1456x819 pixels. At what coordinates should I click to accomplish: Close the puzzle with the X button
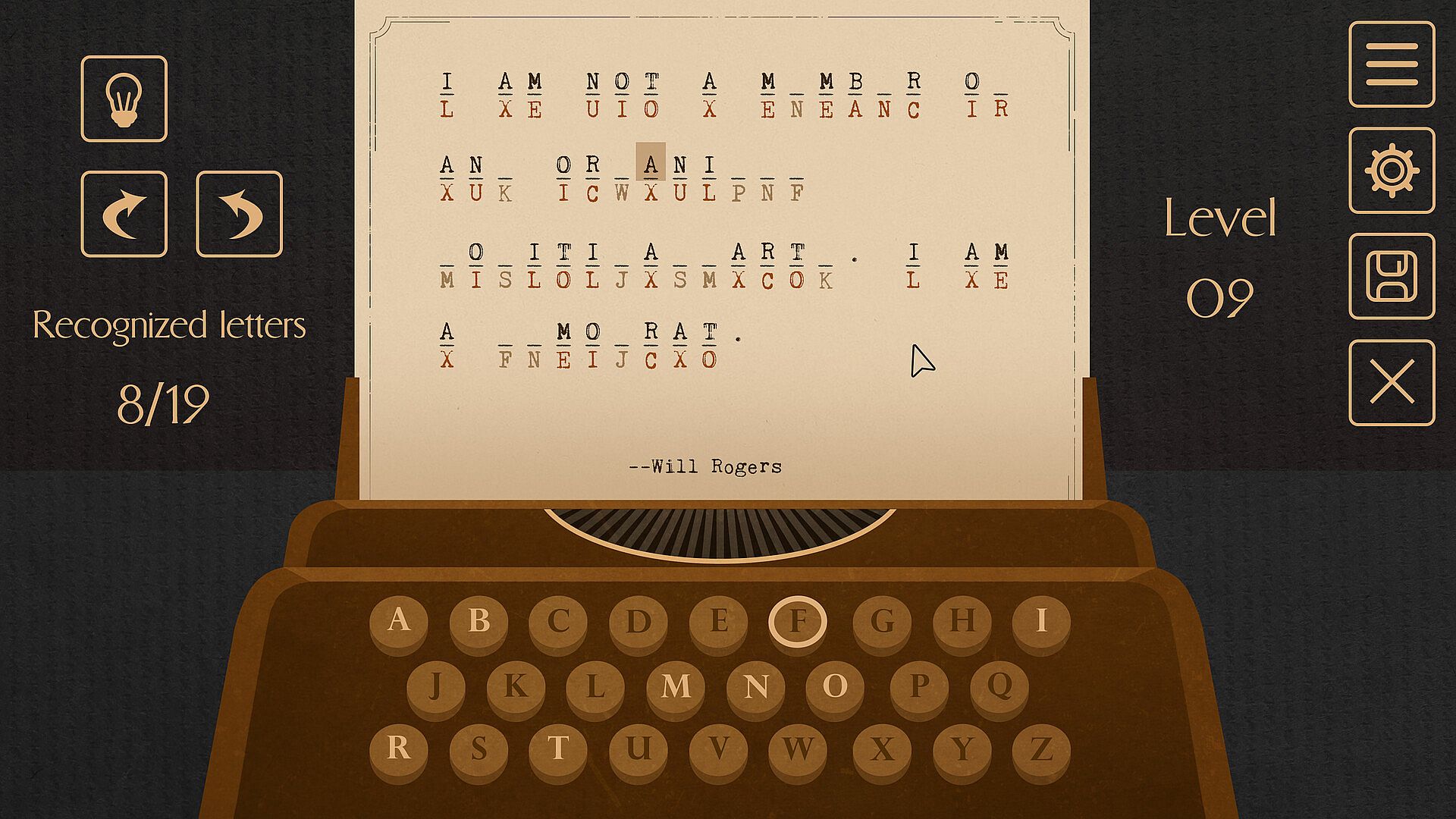pos(1392,382)
